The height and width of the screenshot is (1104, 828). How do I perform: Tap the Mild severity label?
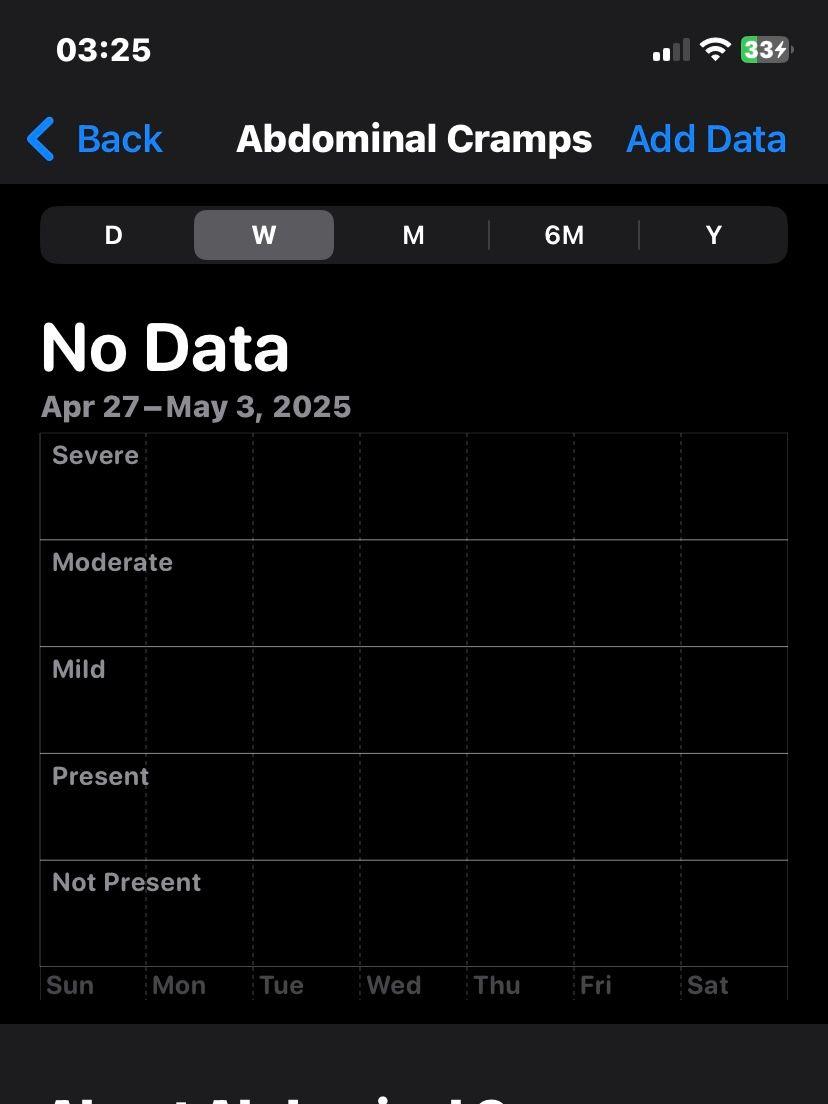pyautogui.click(x=79, y=669)
